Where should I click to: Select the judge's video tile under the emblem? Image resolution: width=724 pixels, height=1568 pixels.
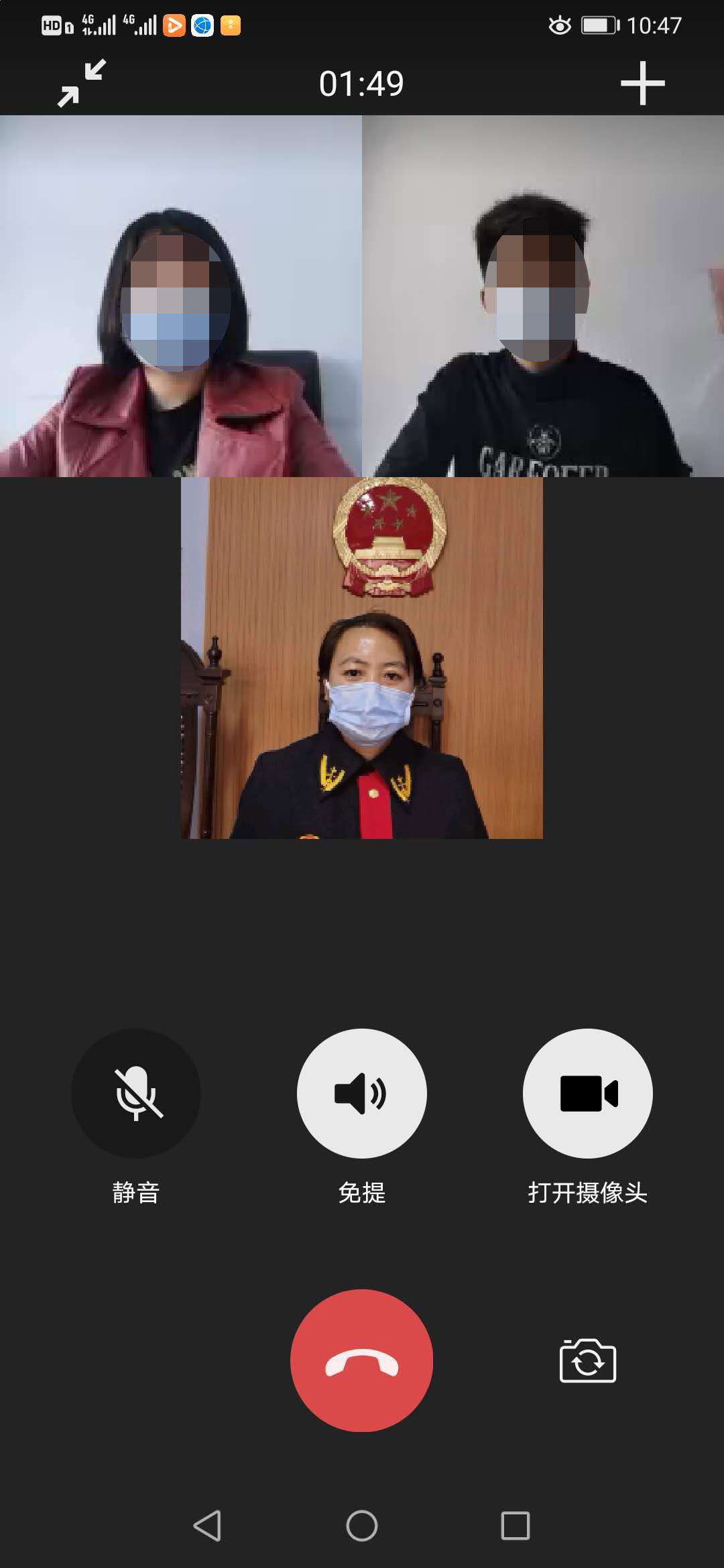click(362, 658)
